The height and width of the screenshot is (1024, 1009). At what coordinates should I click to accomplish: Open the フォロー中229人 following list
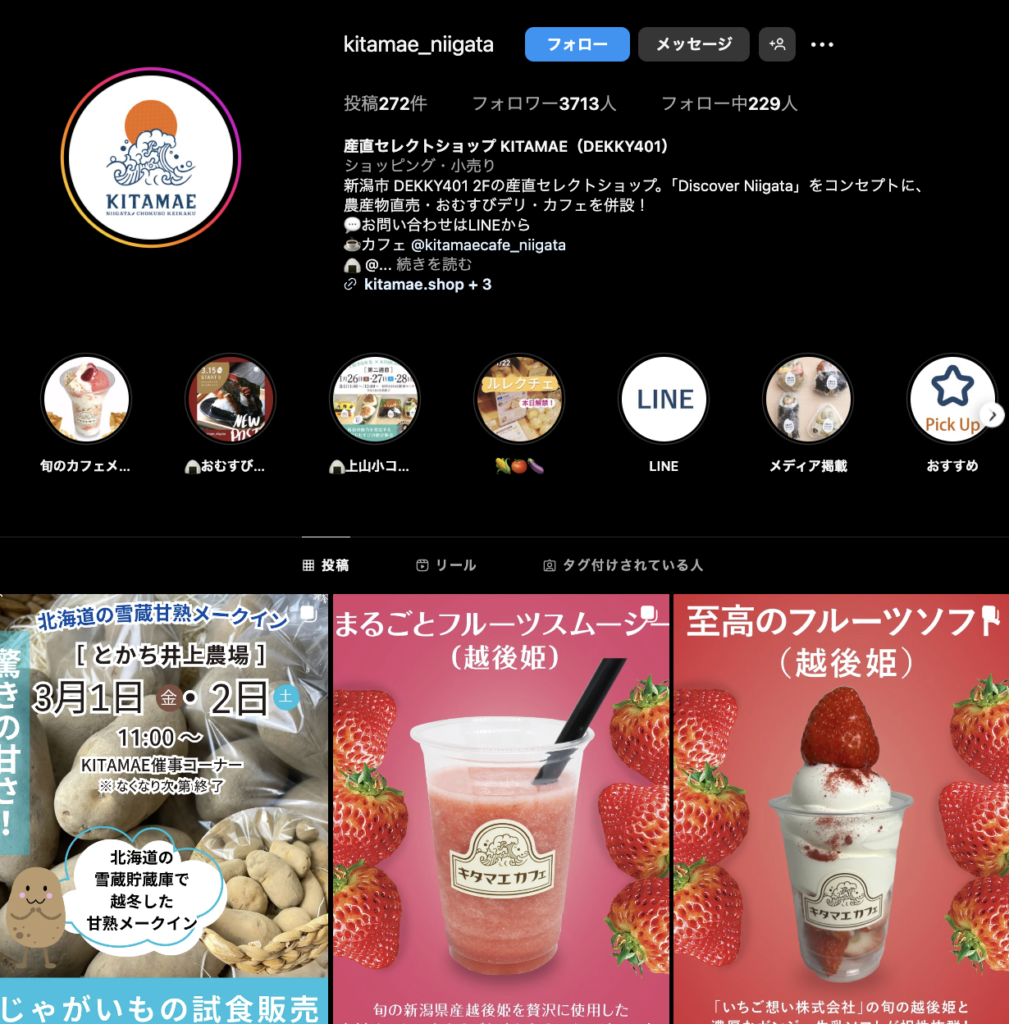[x=729, y=103]
